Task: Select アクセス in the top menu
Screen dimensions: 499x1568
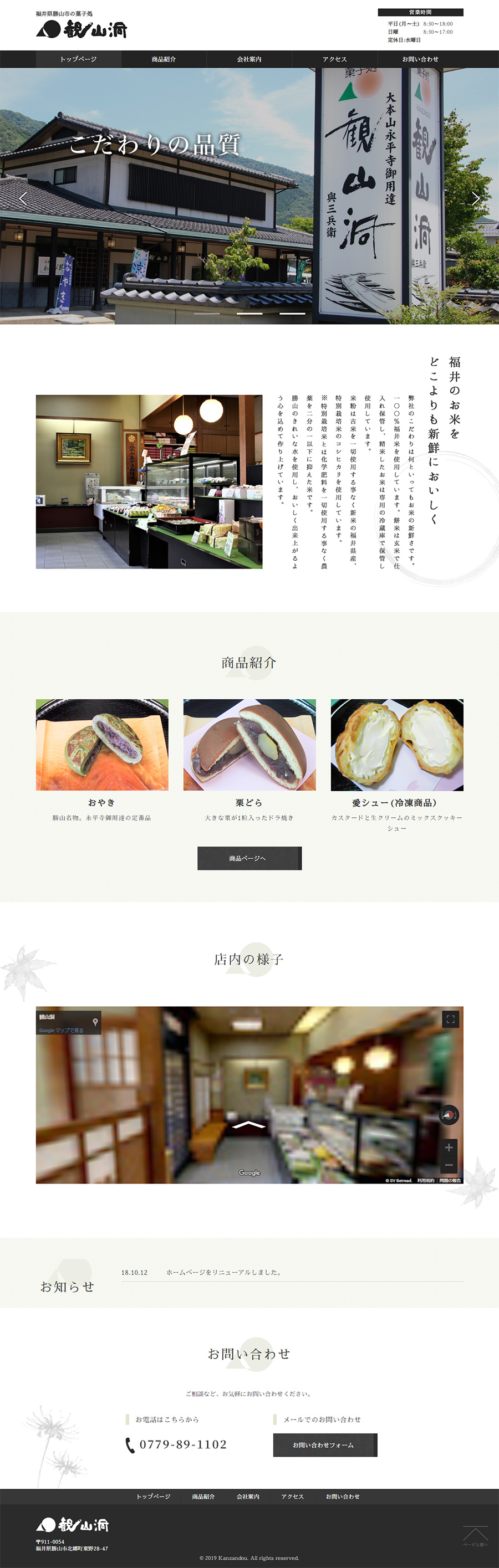Action: [x=334, y=59]
